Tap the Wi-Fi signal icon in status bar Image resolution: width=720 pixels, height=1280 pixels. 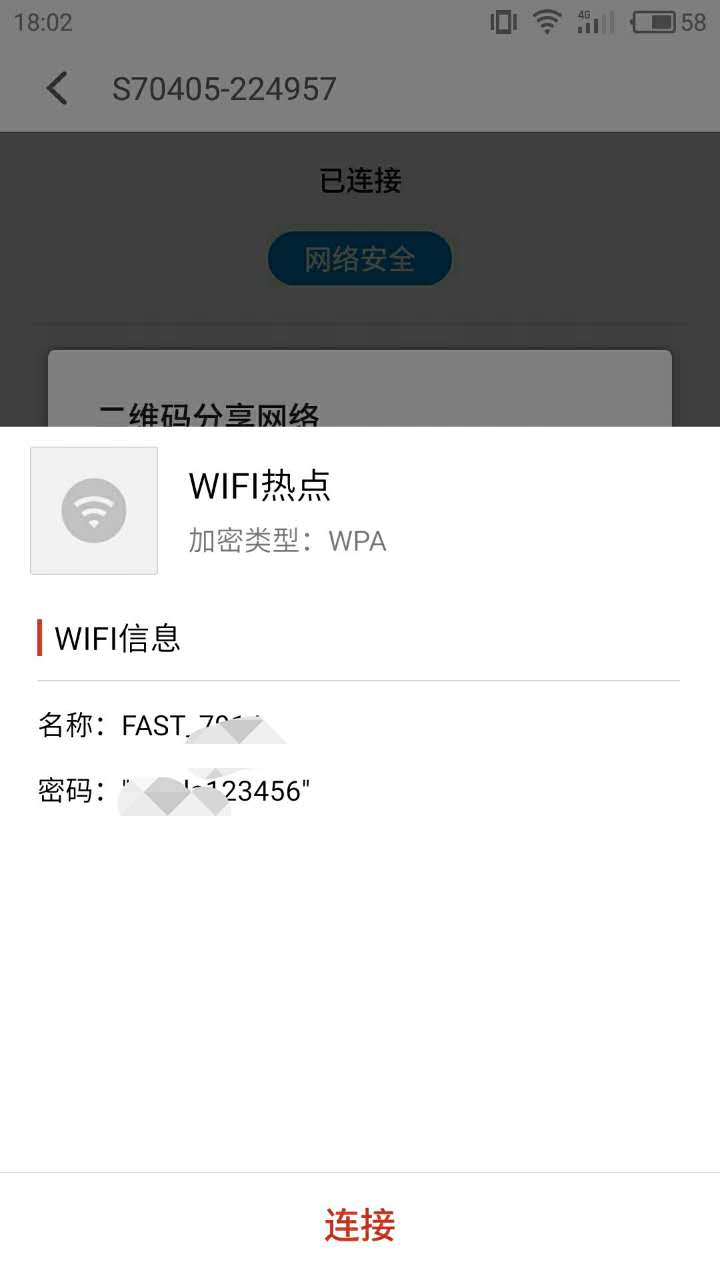point(548,22)
